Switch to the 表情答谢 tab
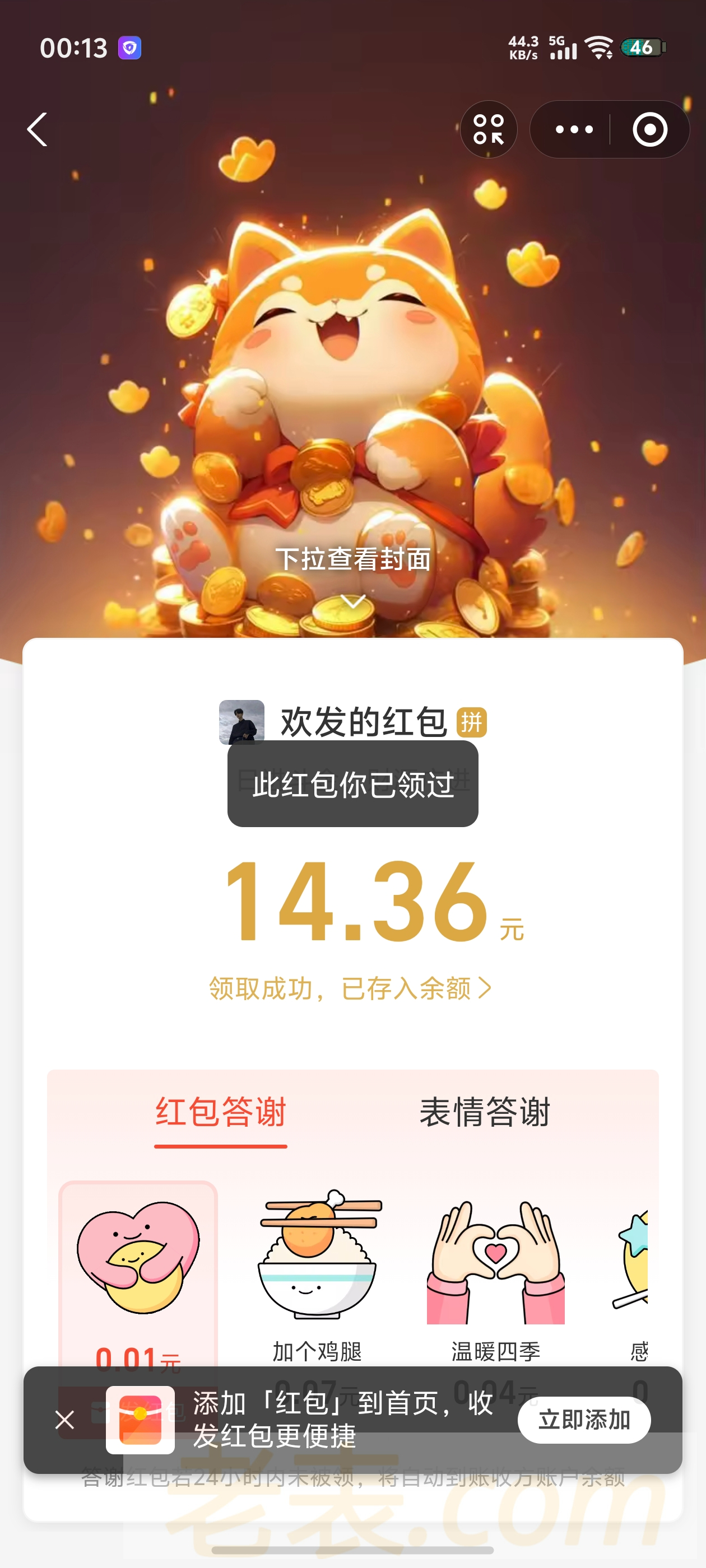This screenshot has width=706, height=1568. (485, 1113)
